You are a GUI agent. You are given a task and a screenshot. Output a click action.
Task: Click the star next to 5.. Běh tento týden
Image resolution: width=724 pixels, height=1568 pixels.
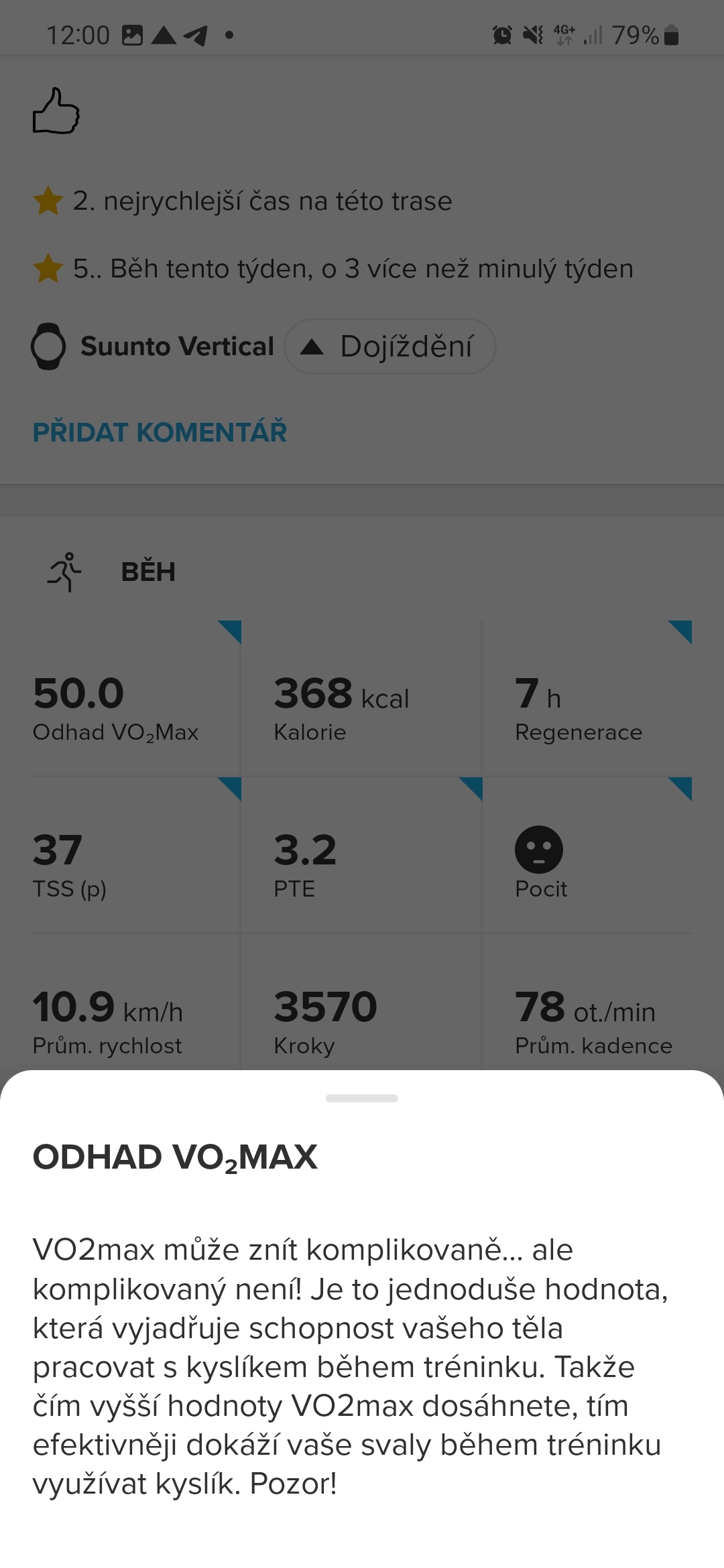(47, 268)
